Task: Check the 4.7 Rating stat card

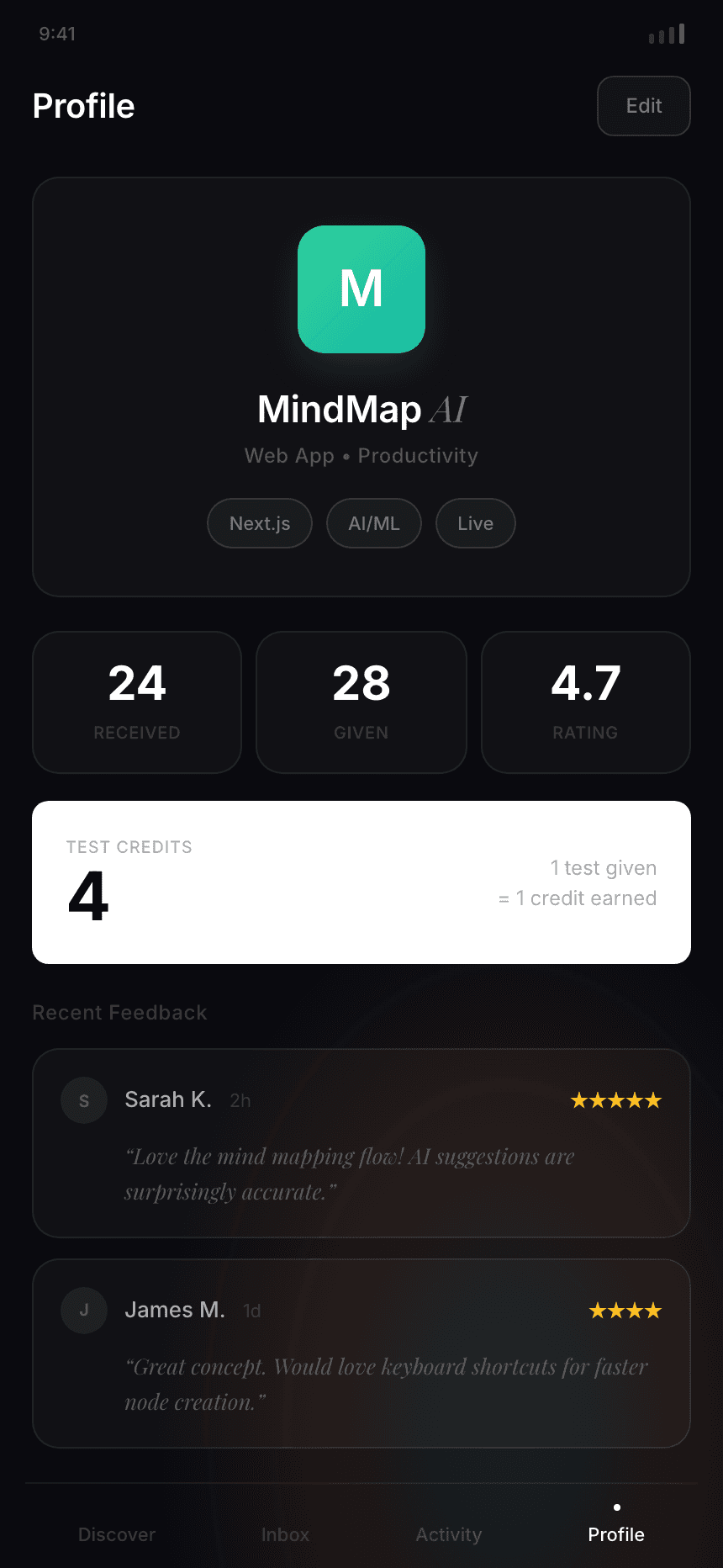Action: click(585, 702)
